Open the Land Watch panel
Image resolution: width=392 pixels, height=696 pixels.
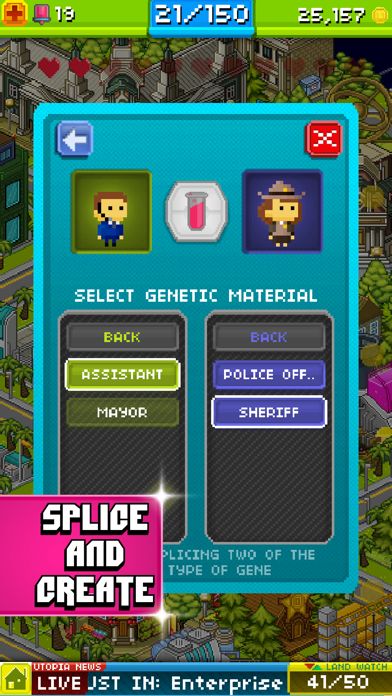[340, 679]
